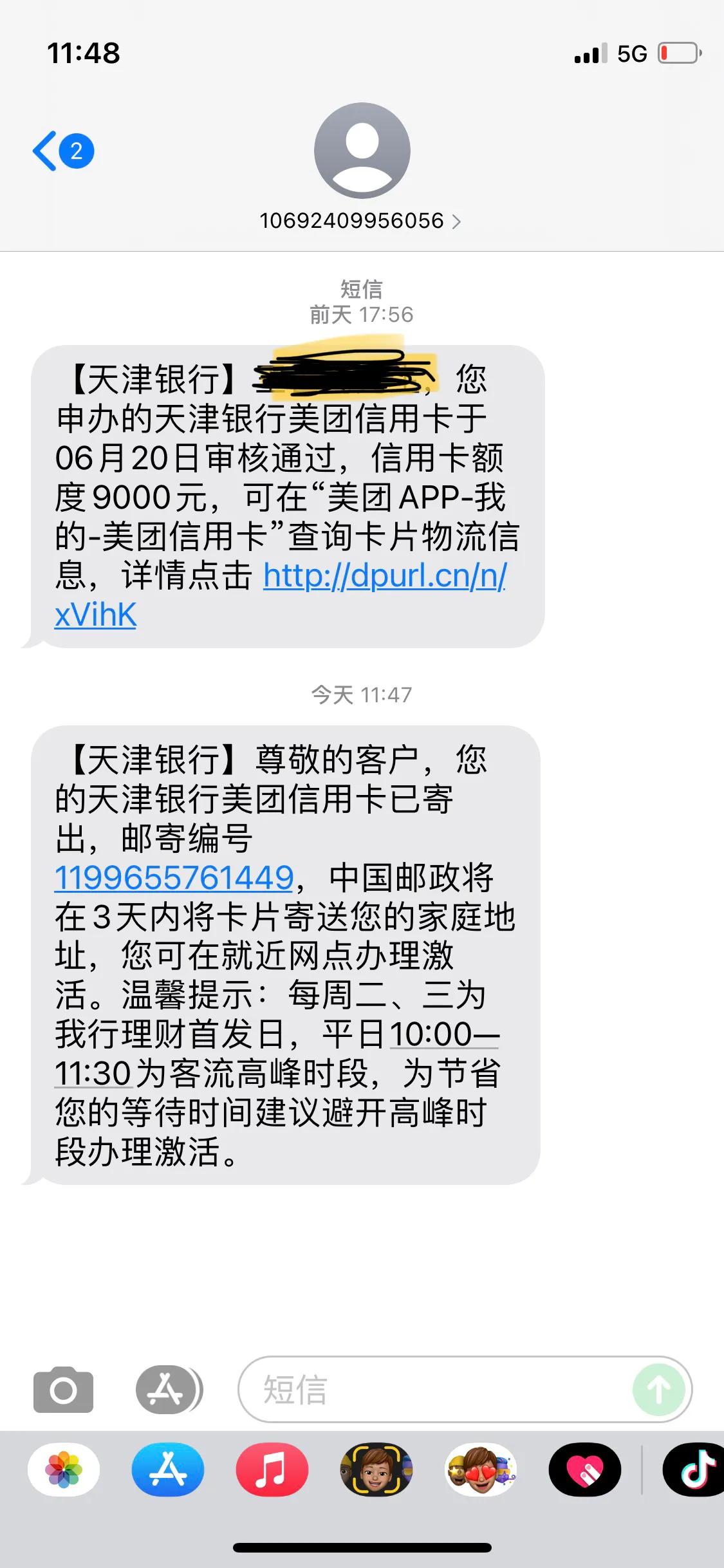Open the conversation header showing 10692409956056
Image resolution: width=724 pixels, height=1568 pixels.
(x=351, y=221)
